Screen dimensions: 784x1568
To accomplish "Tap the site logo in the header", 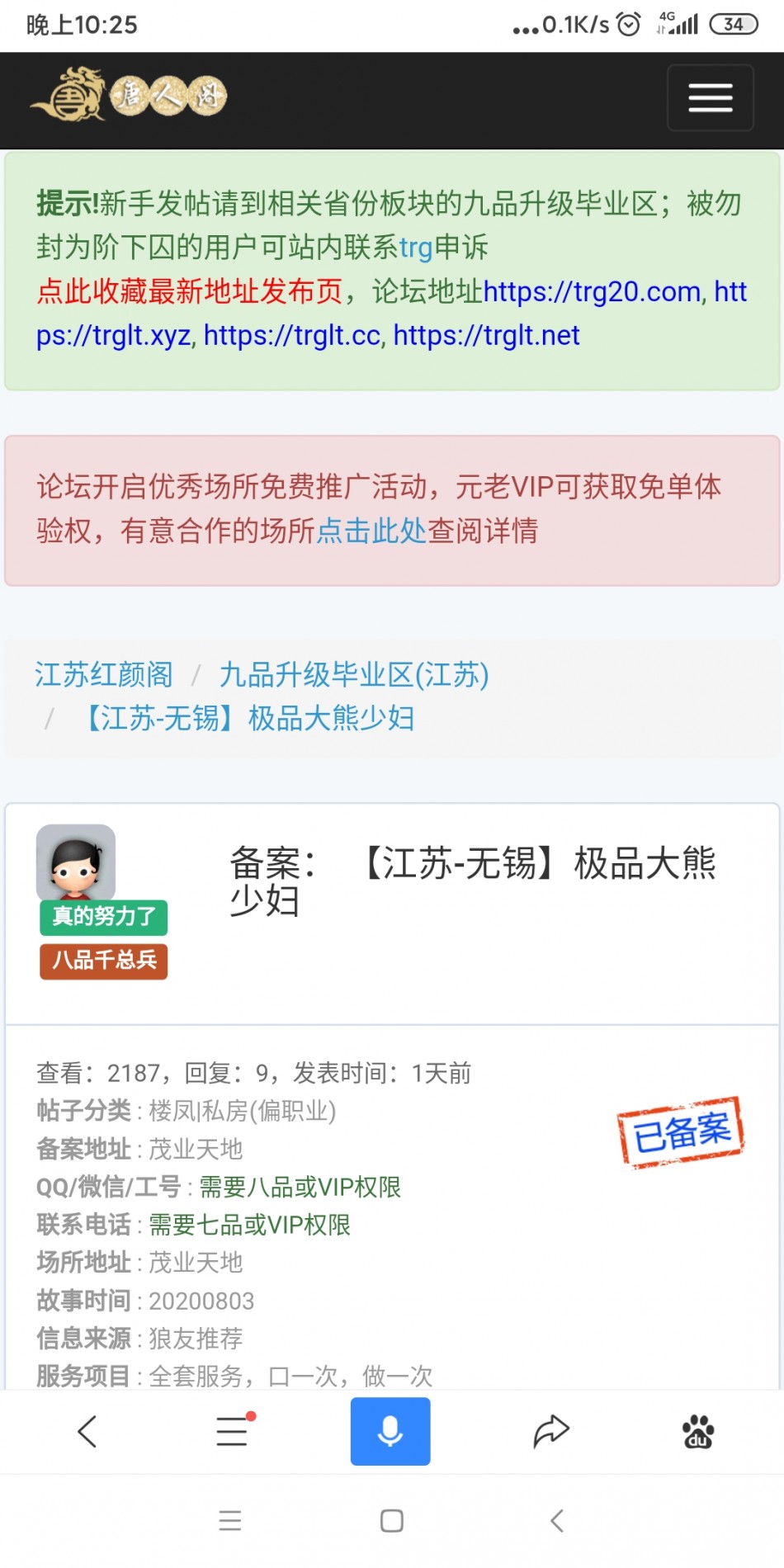I will (128, 95).
